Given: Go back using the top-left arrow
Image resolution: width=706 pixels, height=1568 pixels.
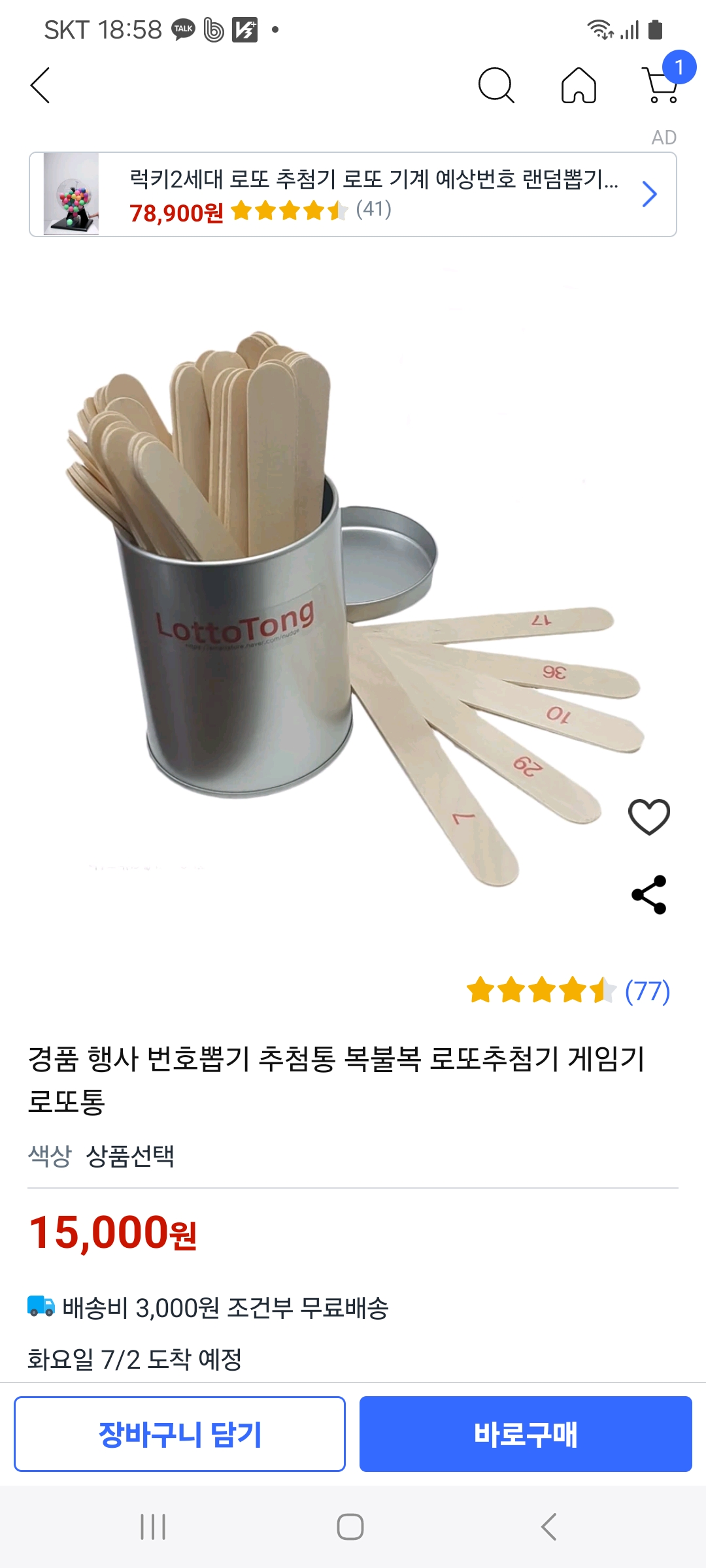Looking at the screenshot, I should click(x=41, y=86).
